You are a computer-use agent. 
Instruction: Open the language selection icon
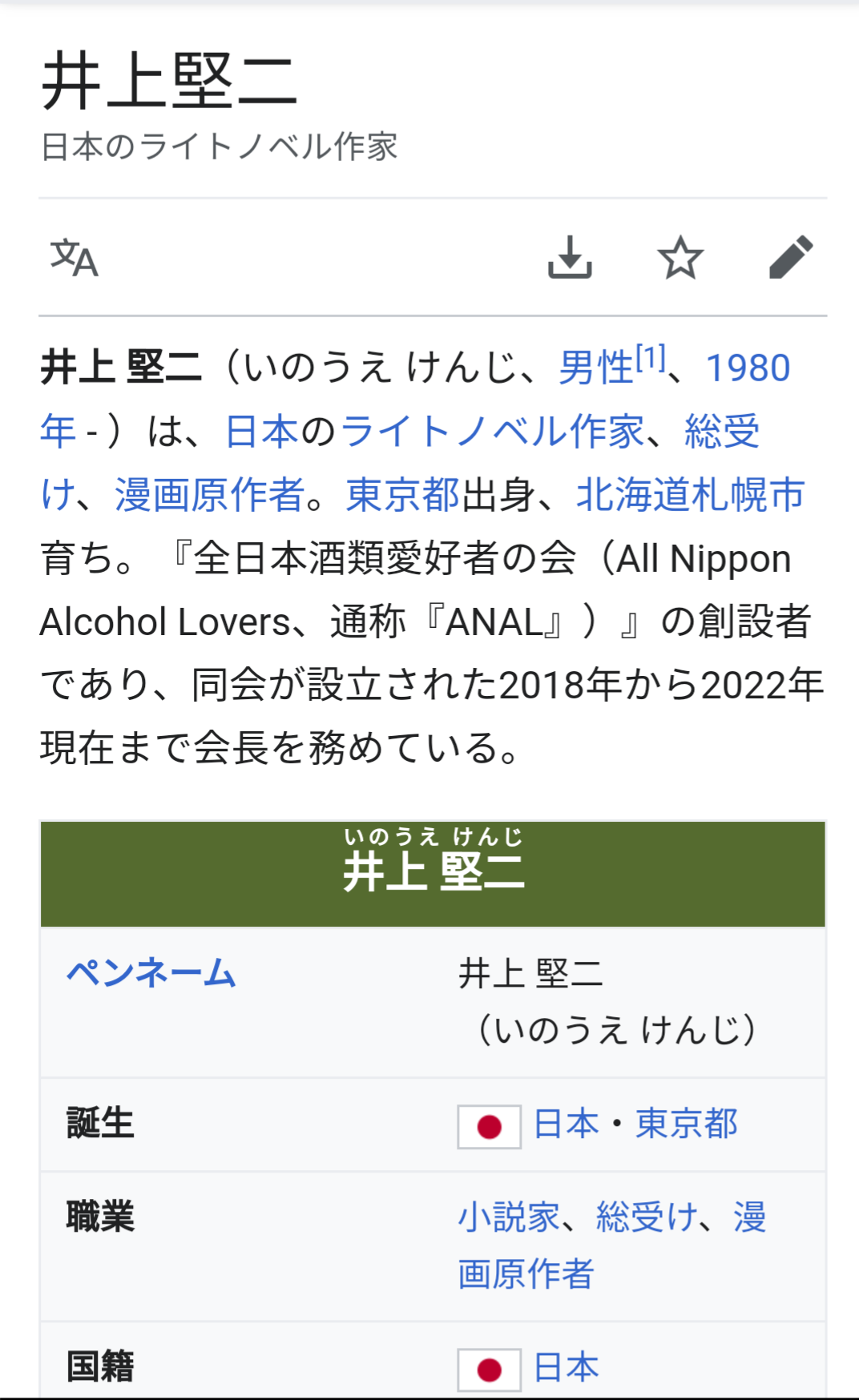tap(74, 258)
